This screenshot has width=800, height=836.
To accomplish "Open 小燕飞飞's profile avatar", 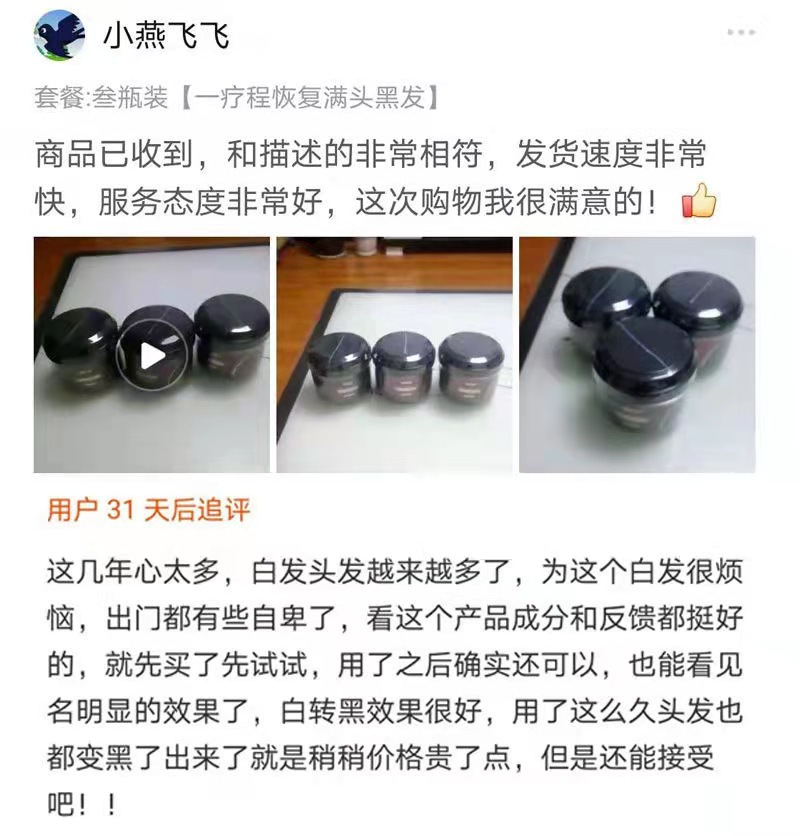I will tap(59, 36).
